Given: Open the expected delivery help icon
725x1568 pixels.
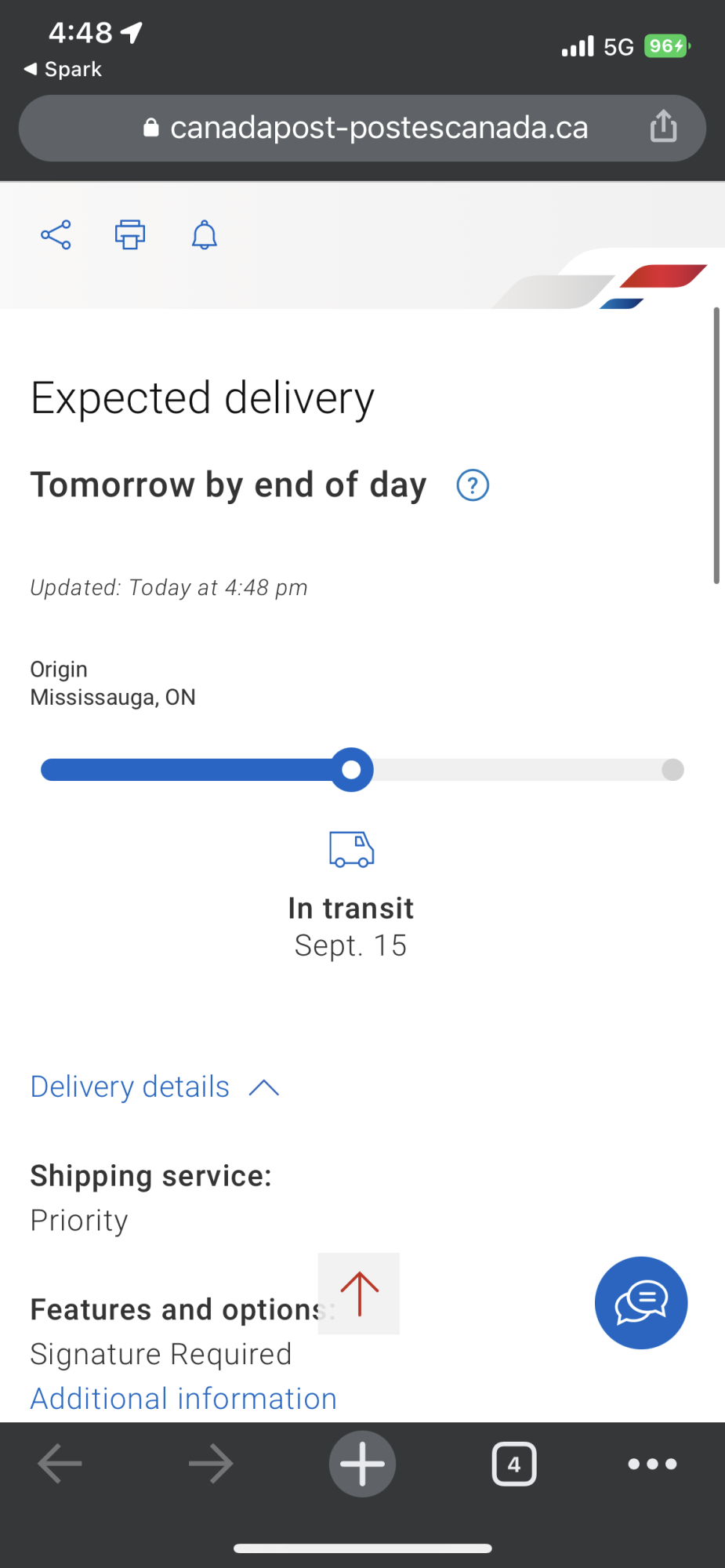Looking at the screenshot, I should coord(473,485).
